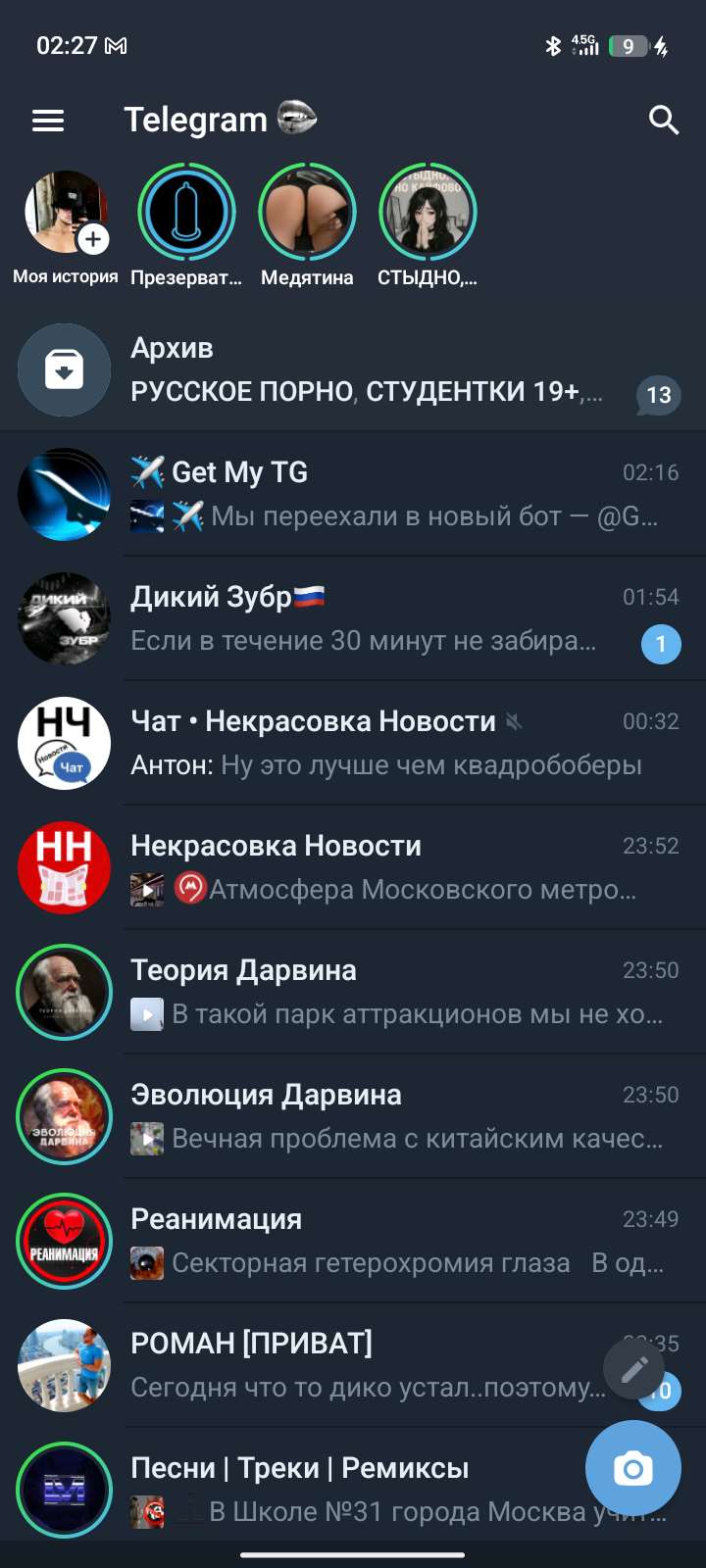Open the navigation drawer menu
The height and width of the screenshot is (1568, 706).
coord(46,120)
